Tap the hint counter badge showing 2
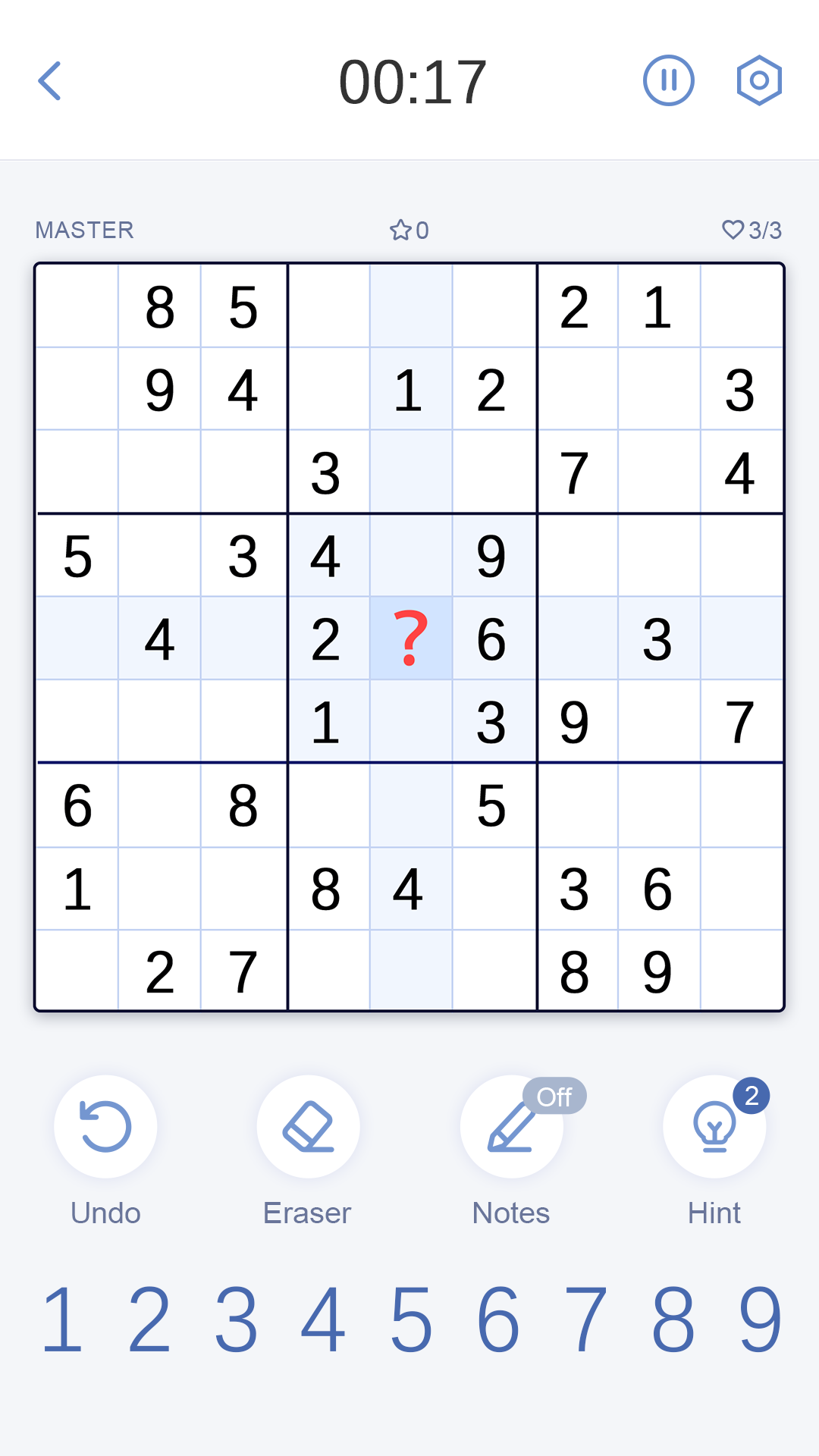 [x=751, y=1094]
